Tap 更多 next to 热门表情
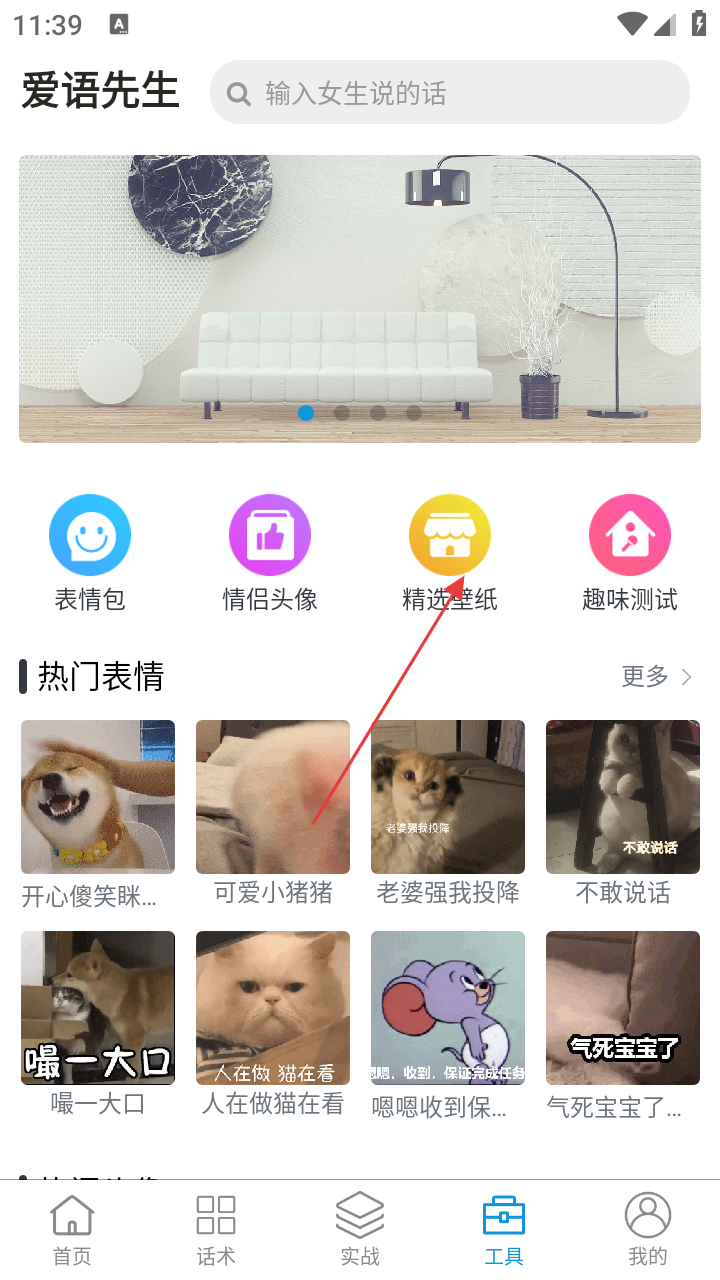This screenshot has width=720, height=1280. pos(657,677)
